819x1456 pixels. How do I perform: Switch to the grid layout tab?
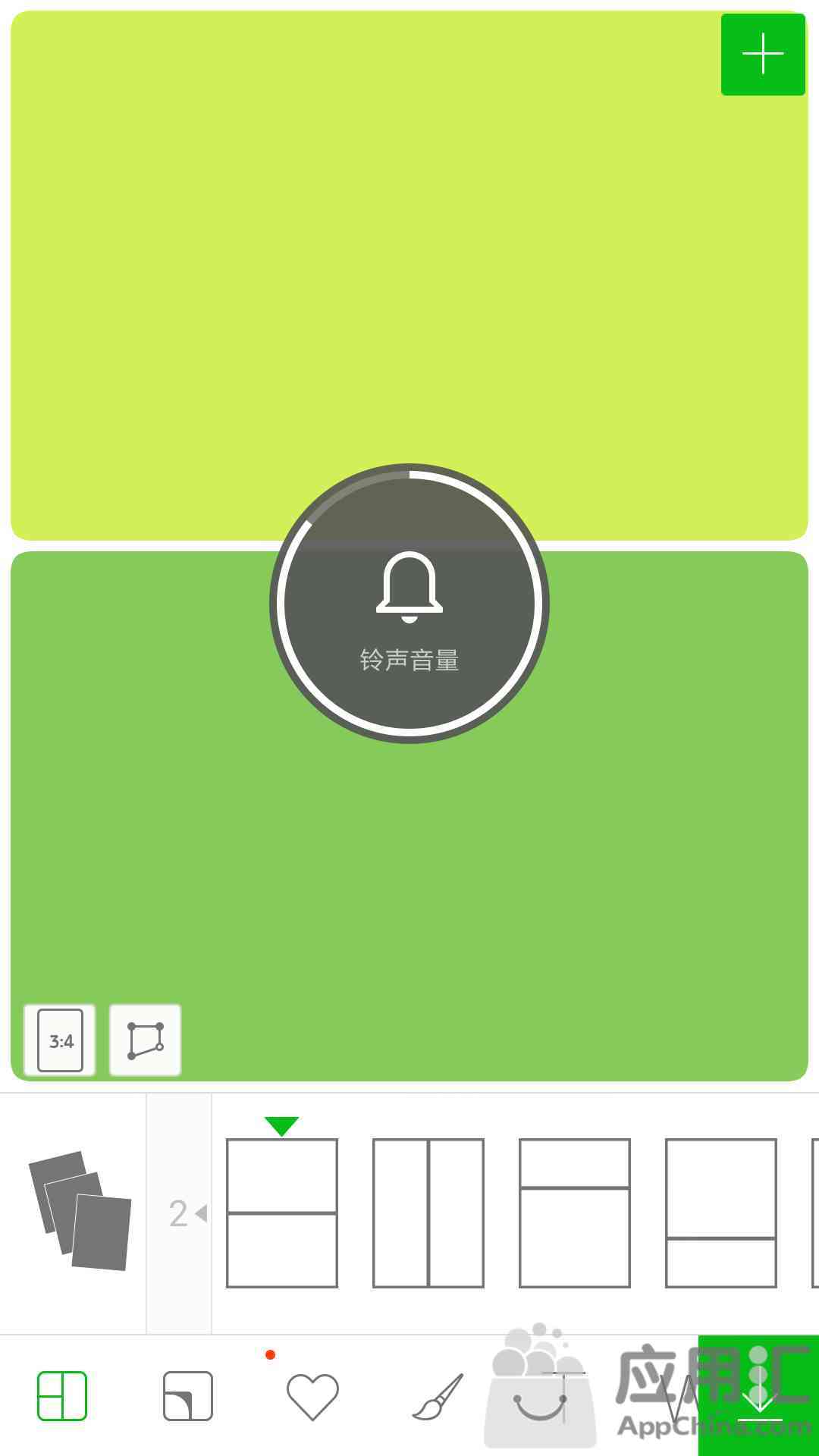click(62, 1395)
